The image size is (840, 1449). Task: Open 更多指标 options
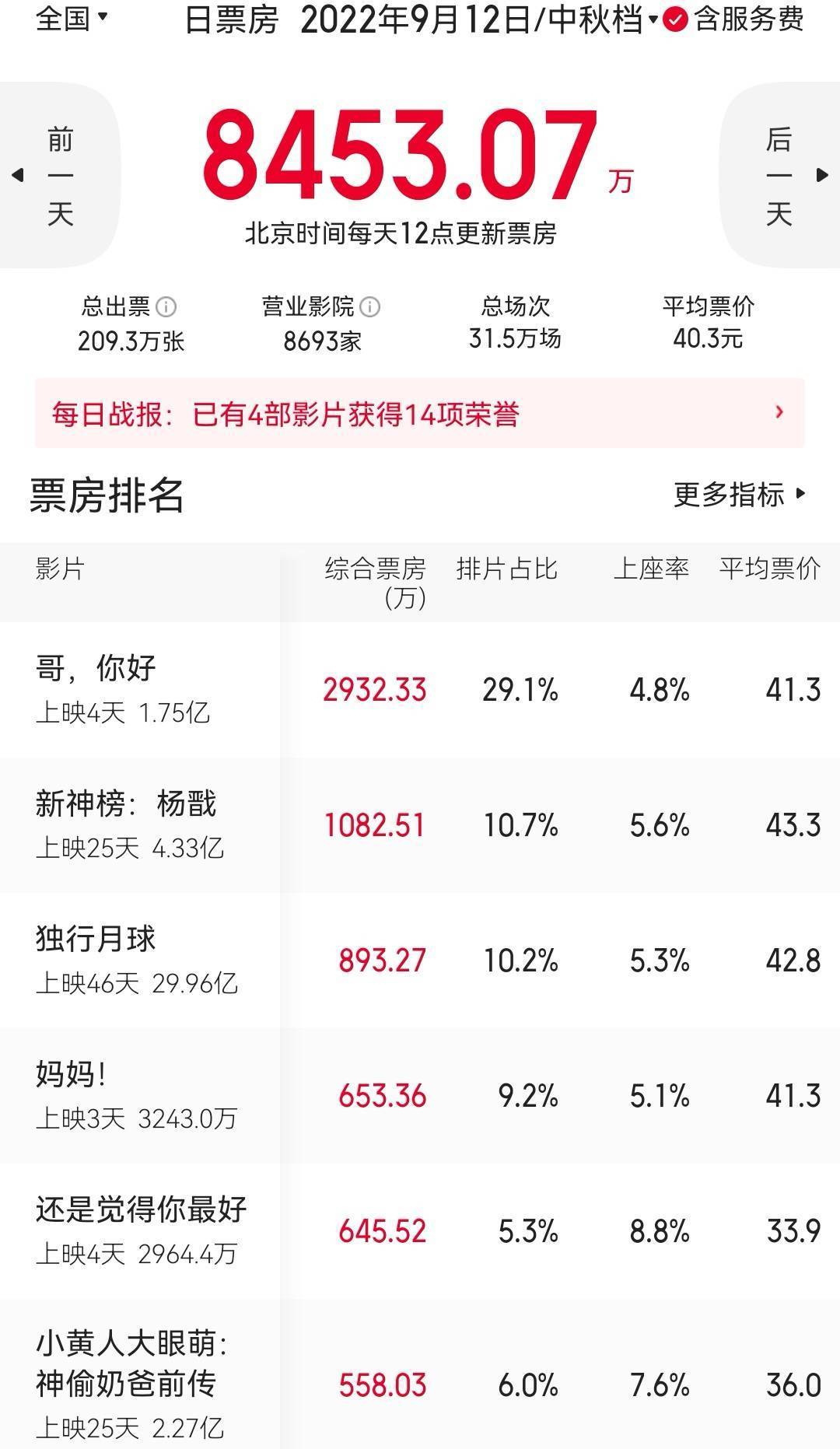click(740, 494)
